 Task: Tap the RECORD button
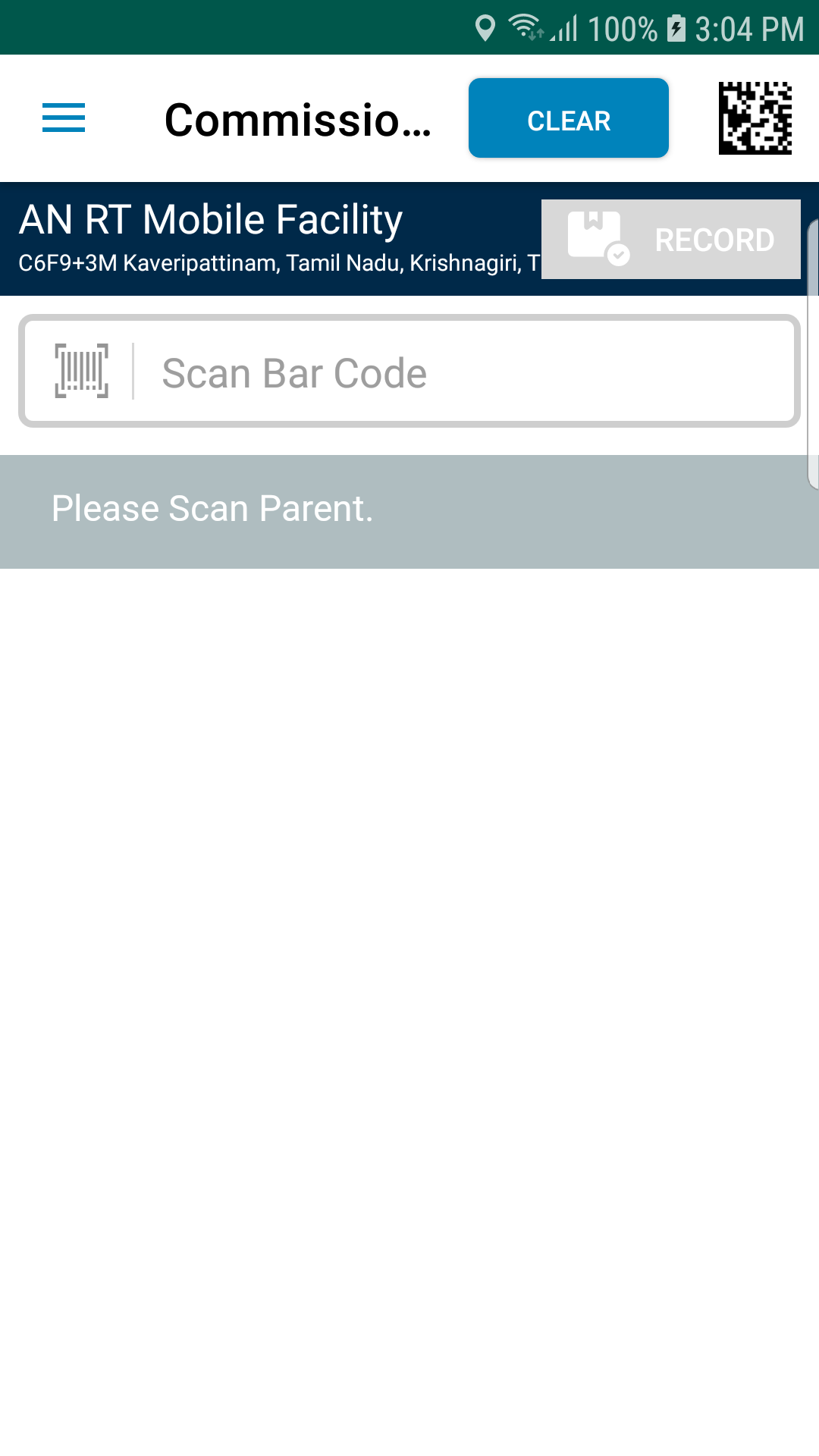point(671,239)
